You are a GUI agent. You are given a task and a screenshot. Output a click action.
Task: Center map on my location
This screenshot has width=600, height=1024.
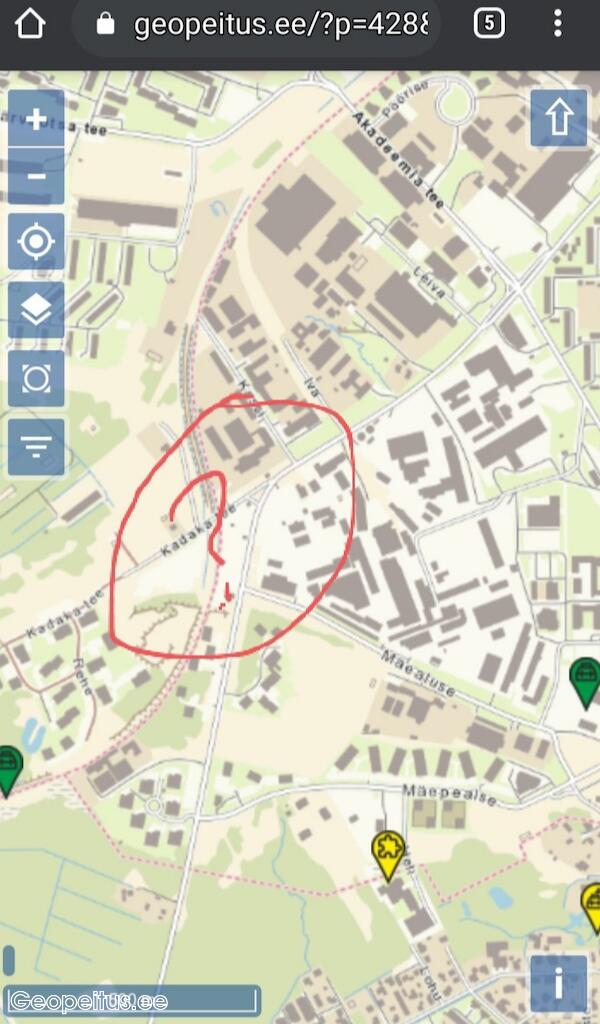click(36, 242)
